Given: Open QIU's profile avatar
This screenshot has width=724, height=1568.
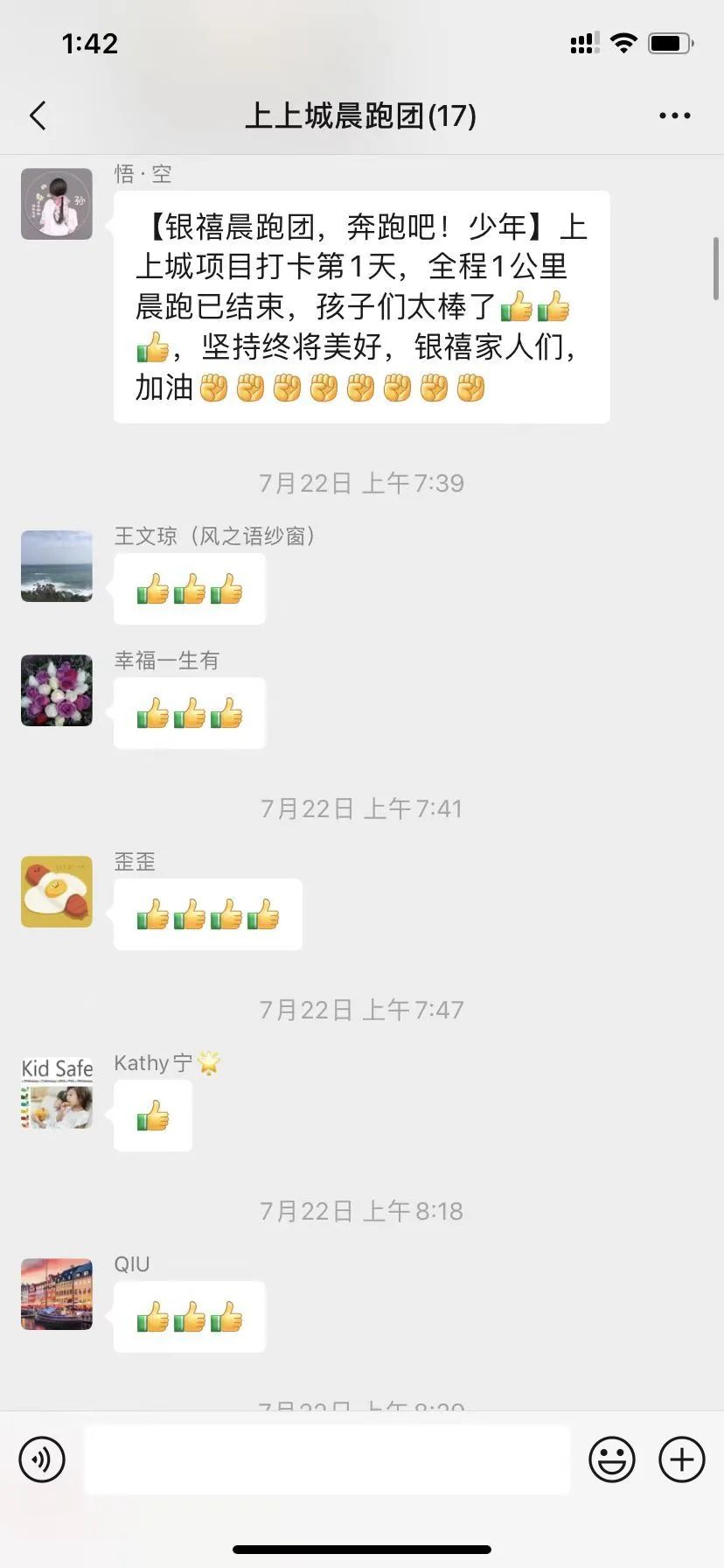Looking at the screenshot, I should coord(57,1294).
